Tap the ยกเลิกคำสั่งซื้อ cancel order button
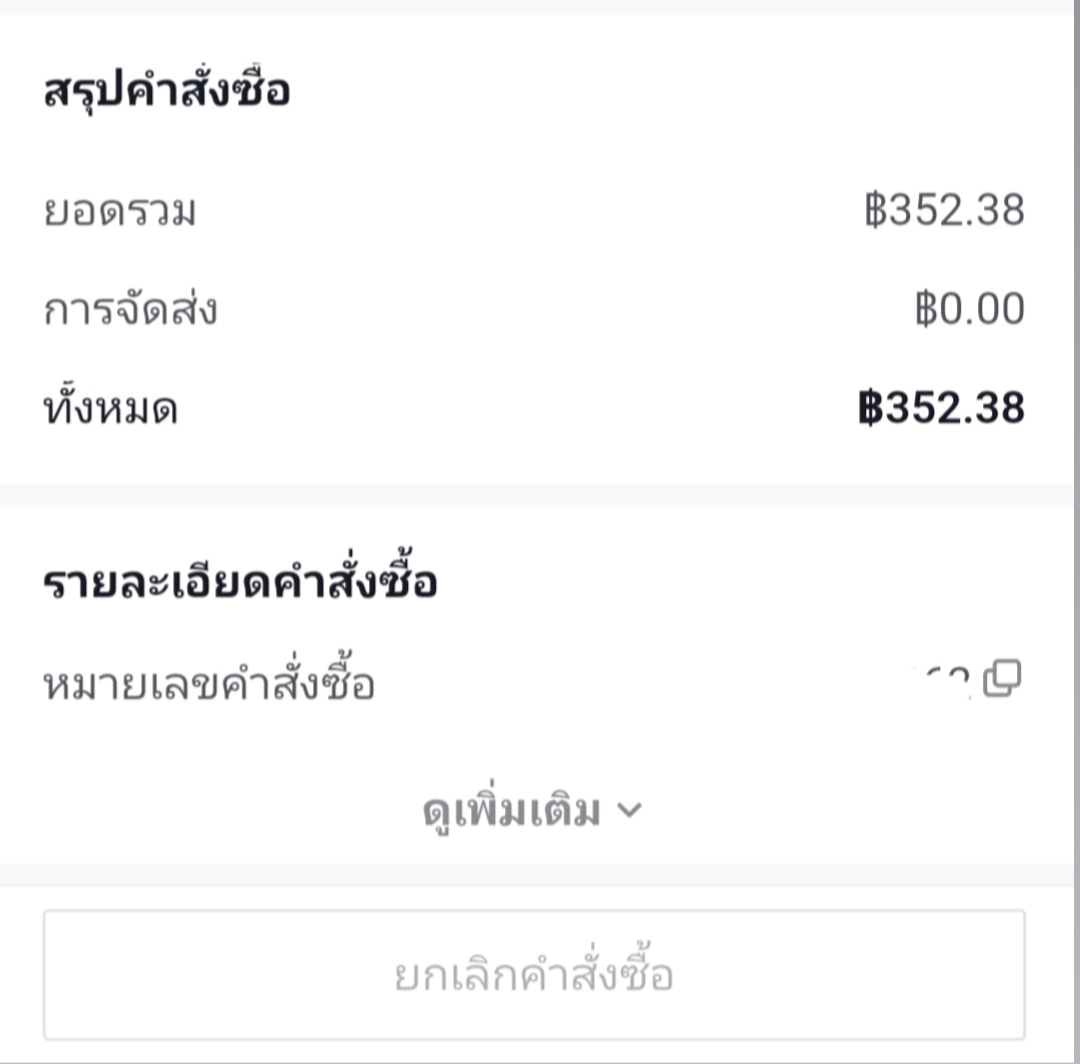Image resolution: width=1080 pixels, height=1064 pixels. [x=534, y=974]
